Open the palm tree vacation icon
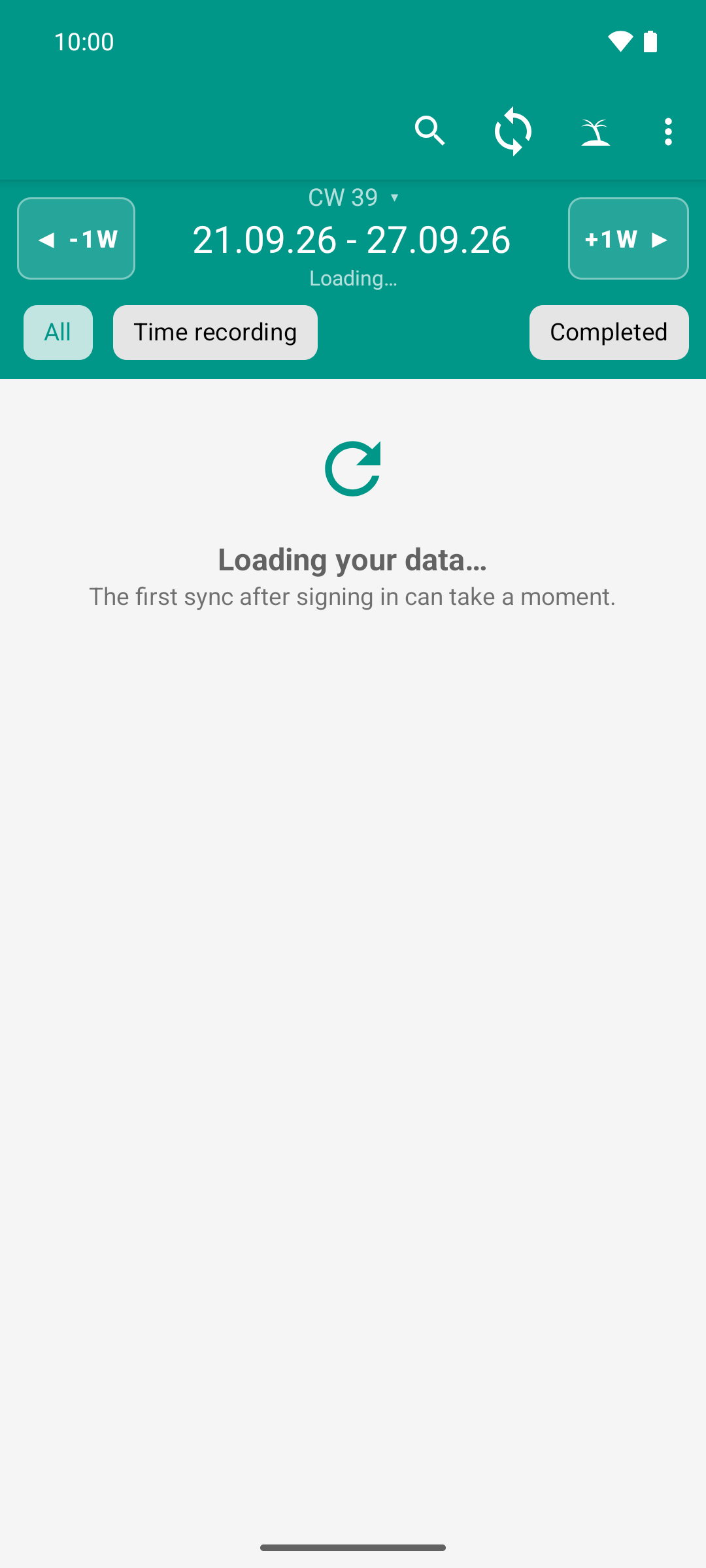This screenshot has width=706, height=1568. click(596, 131)
